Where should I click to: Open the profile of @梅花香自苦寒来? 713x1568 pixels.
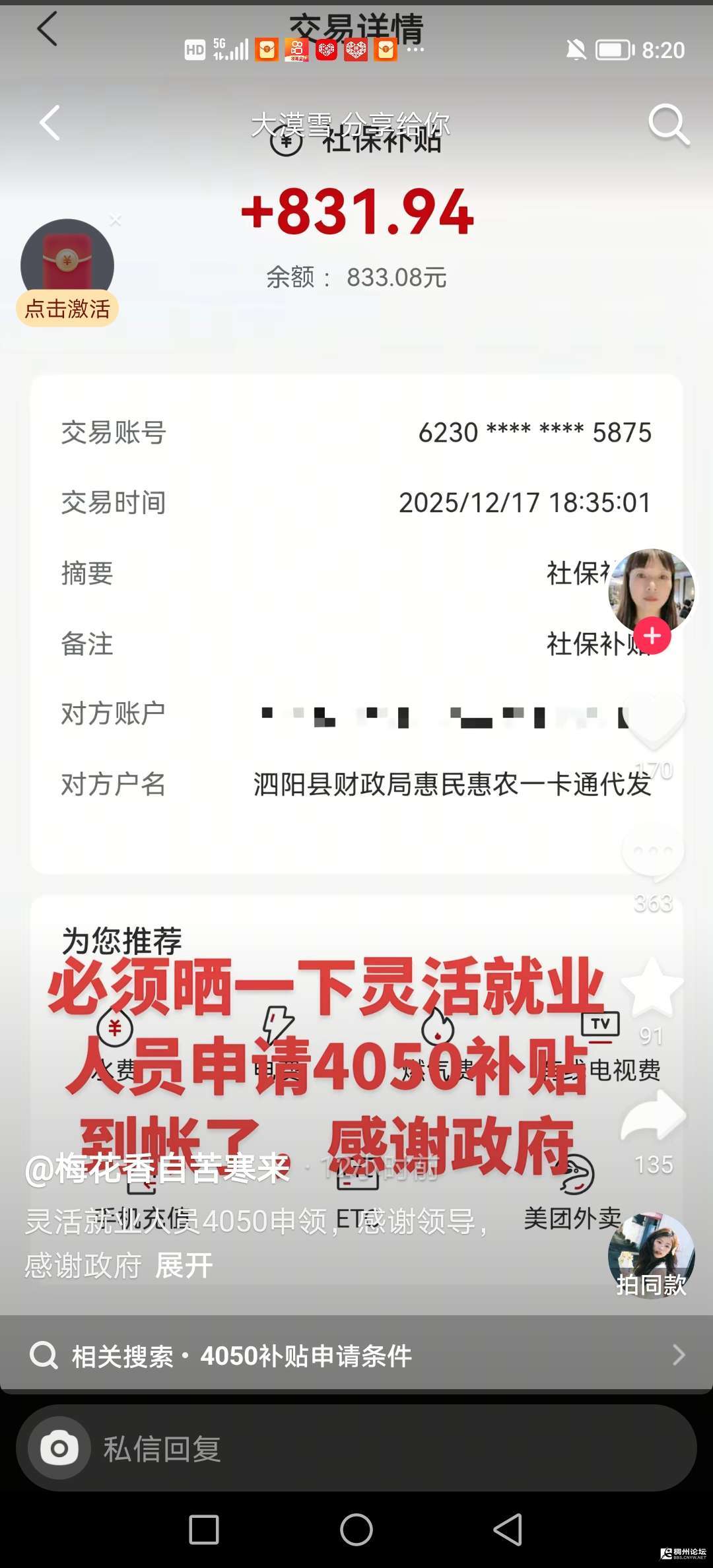[157, 1168]
